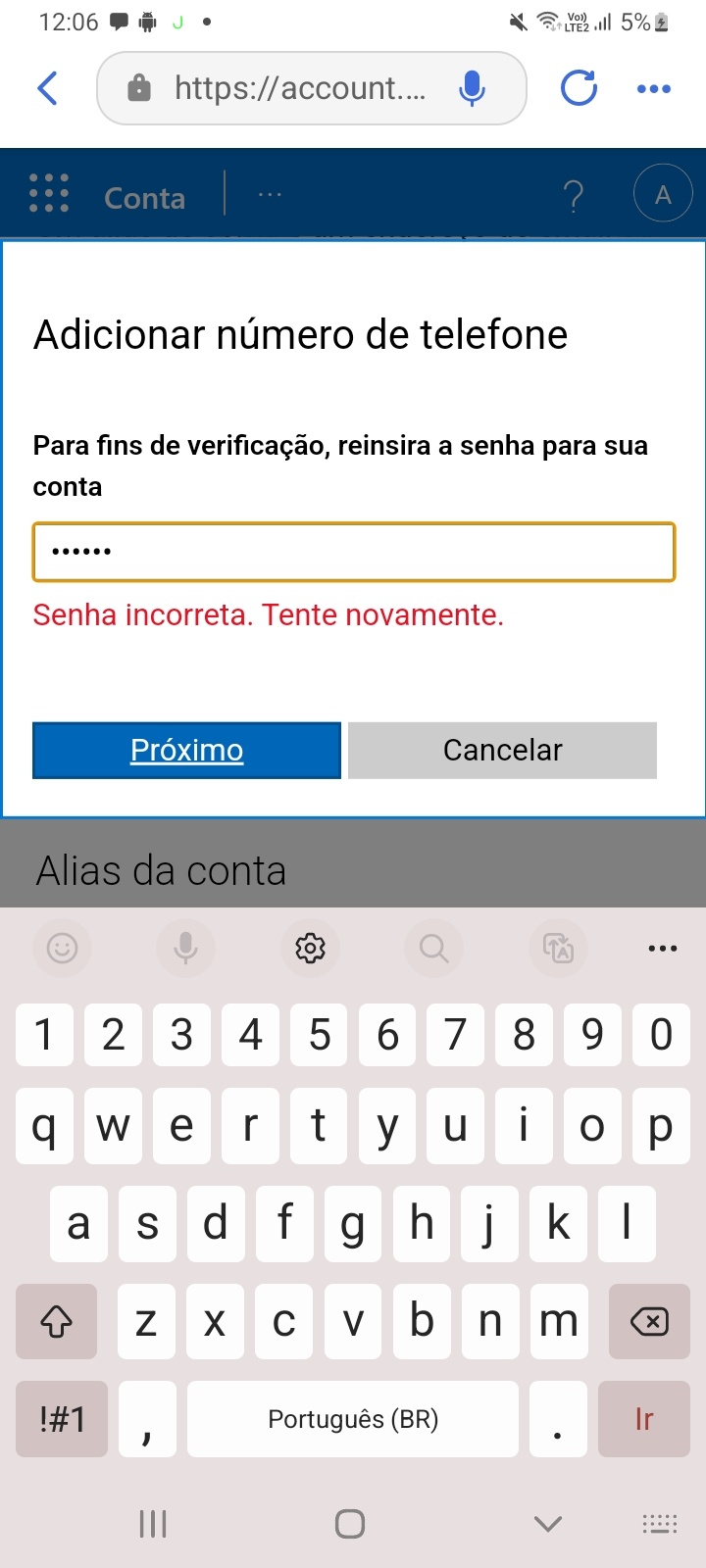Open keyboard settings gear
Viewport: 706px width, 1568px height.
click(310, 949)
